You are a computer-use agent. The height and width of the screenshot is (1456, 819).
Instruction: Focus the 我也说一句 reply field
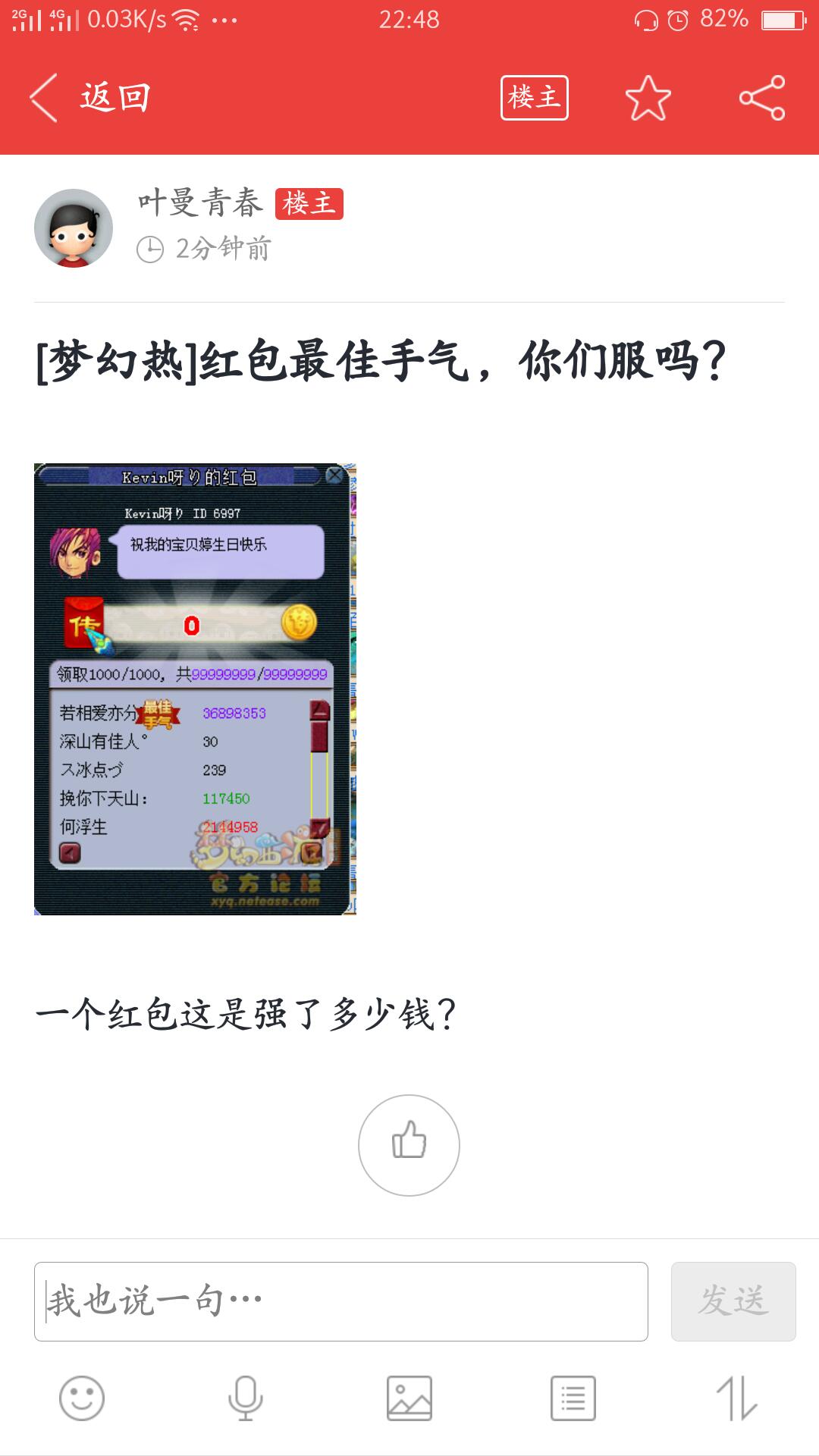(x=341, y=1301)
